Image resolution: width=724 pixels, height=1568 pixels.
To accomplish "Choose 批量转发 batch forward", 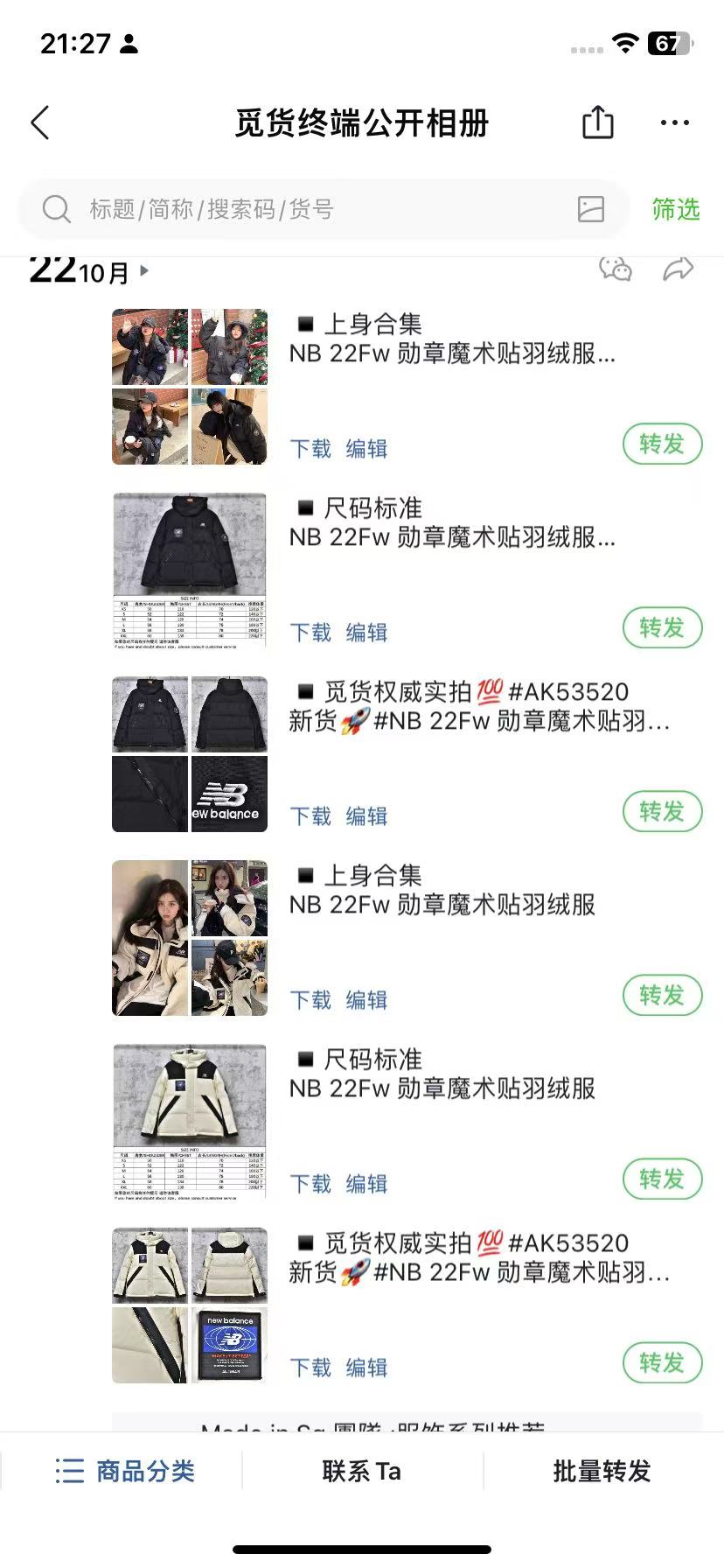I will pos(602,1471).
